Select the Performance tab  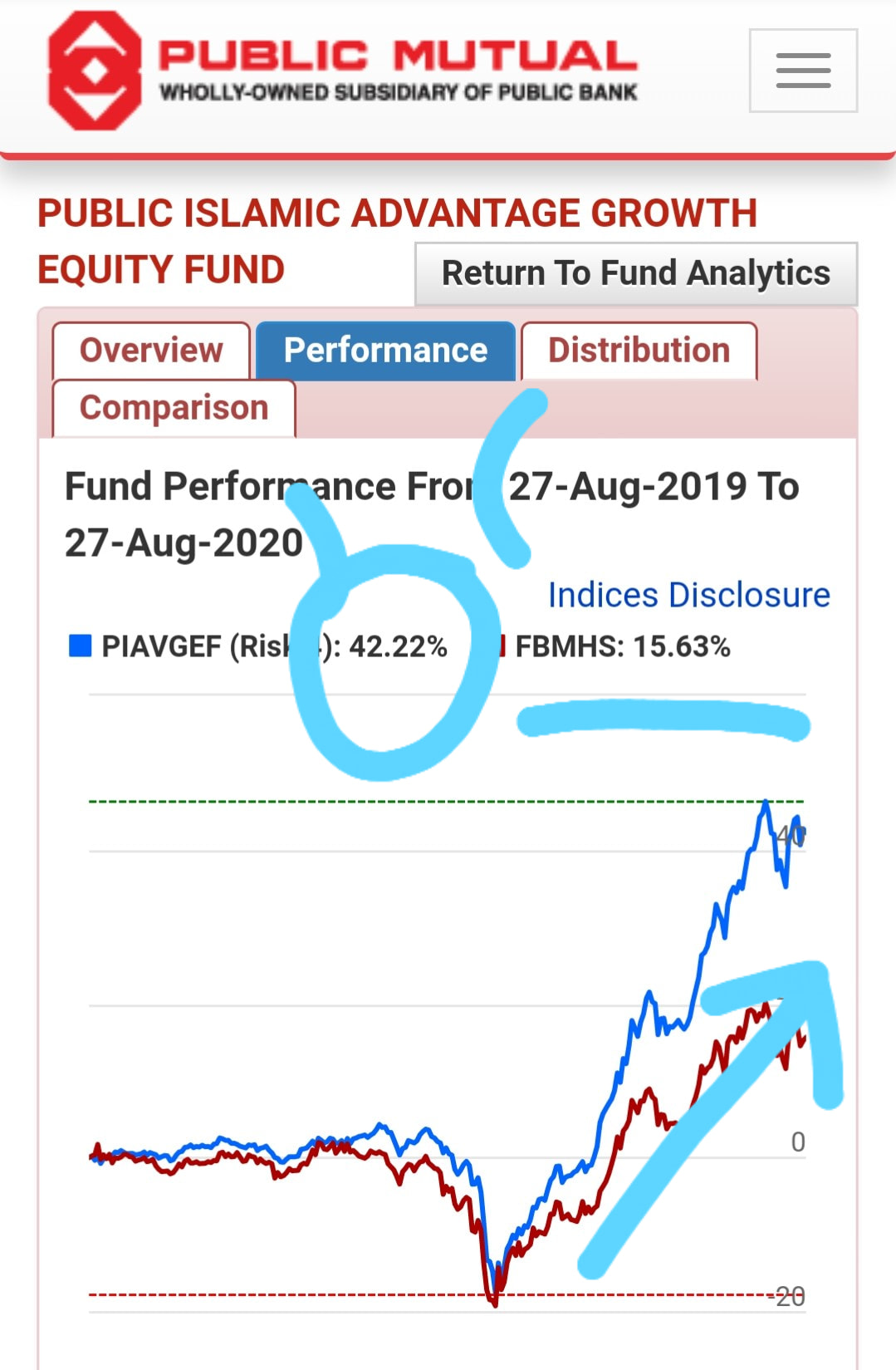[x=385, y=351]
